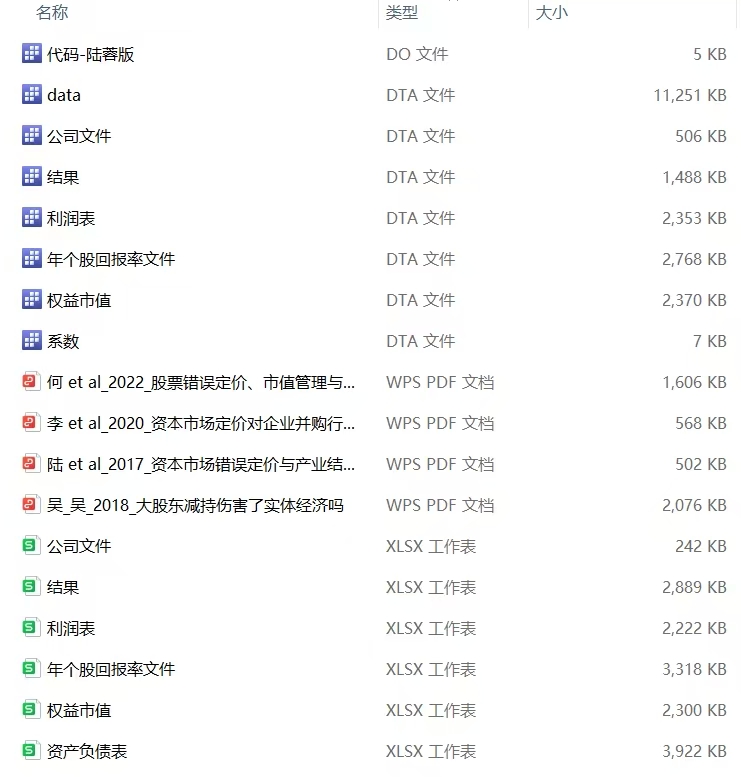Open the 系数 DTA file
The height and width of the screenshot is (777, 741).
coord(63,341)
